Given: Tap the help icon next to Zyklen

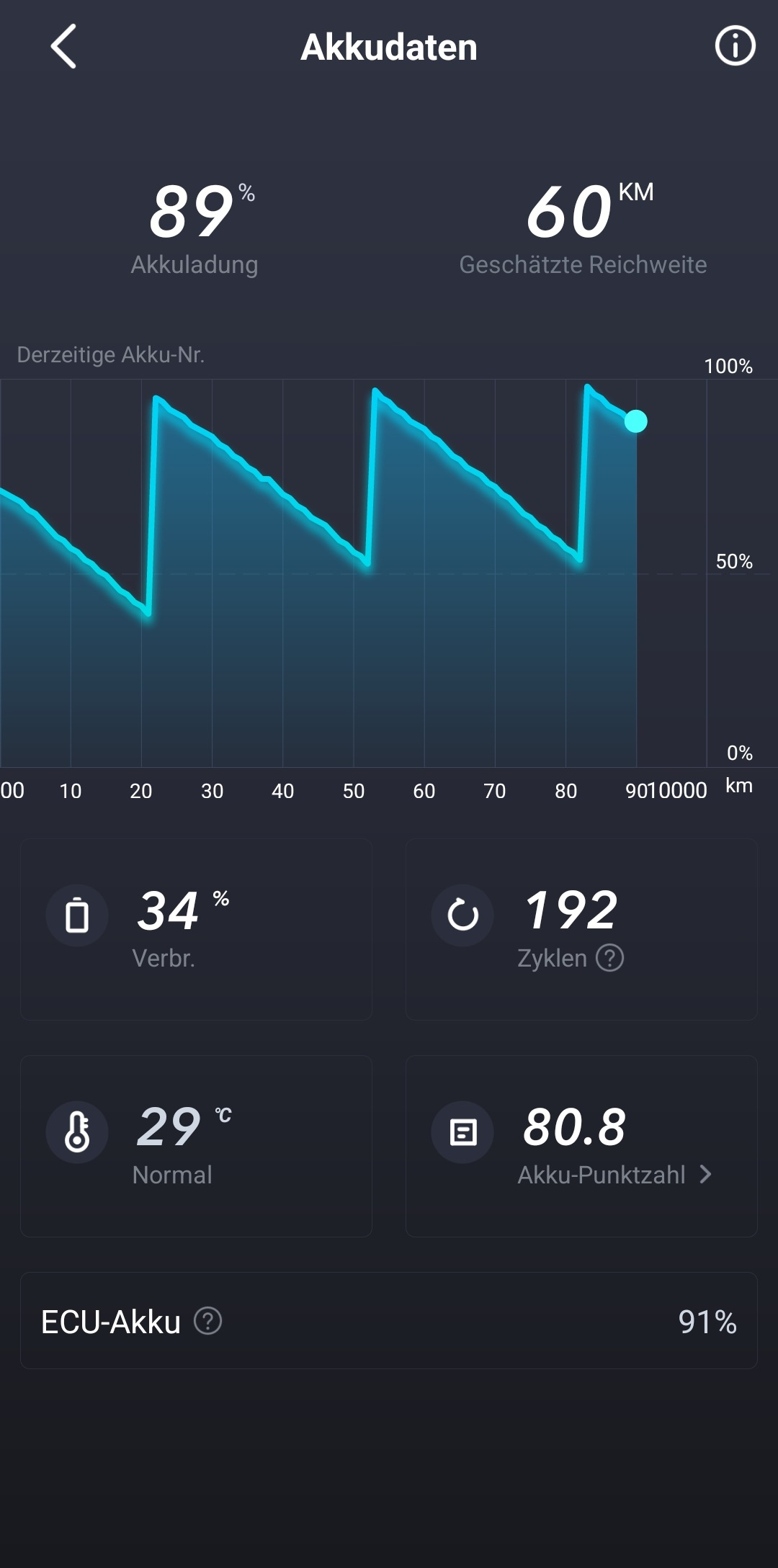Looking at the screenshot, I should (x=609, y=958).
